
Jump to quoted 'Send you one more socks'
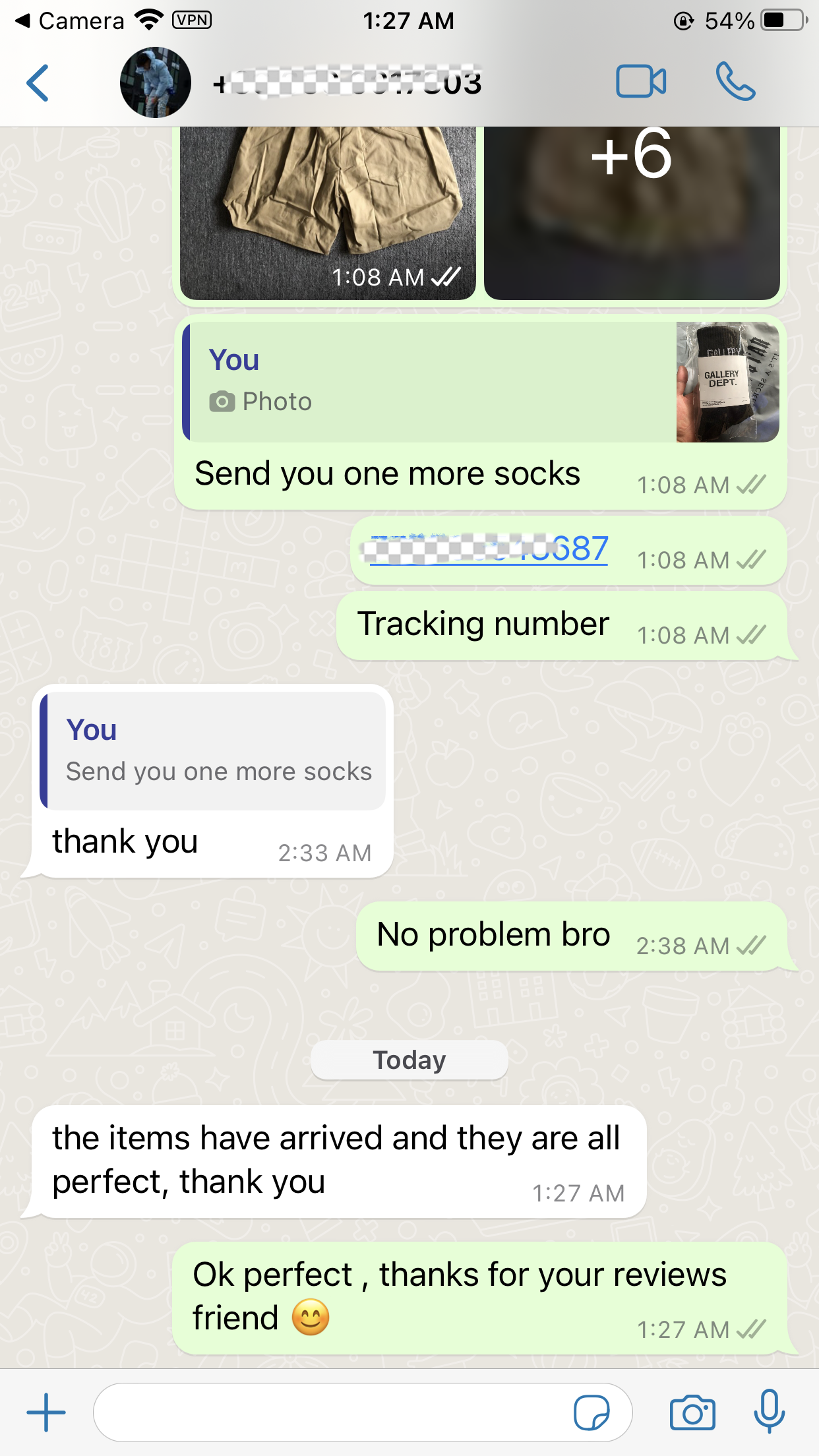(x=213, y=751)
